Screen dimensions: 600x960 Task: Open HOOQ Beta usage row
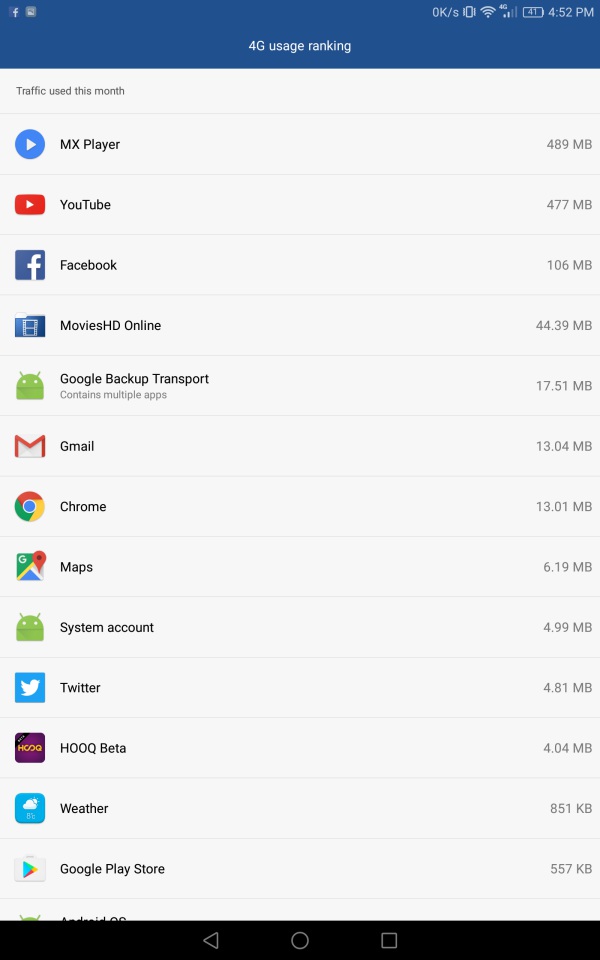[x=300, y=748]
